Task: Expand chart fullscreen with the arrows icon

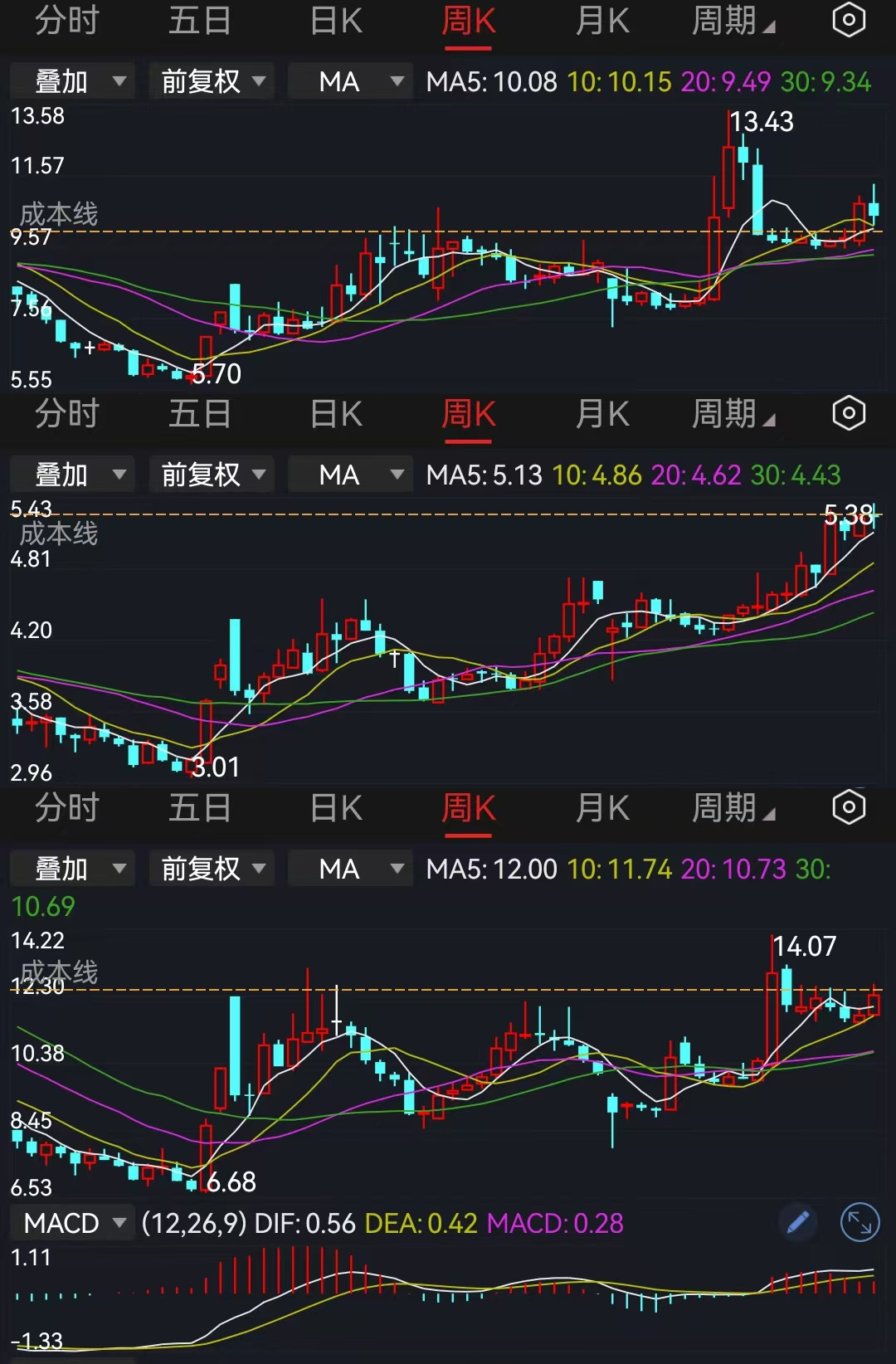Action: (x=860, y=1222)
